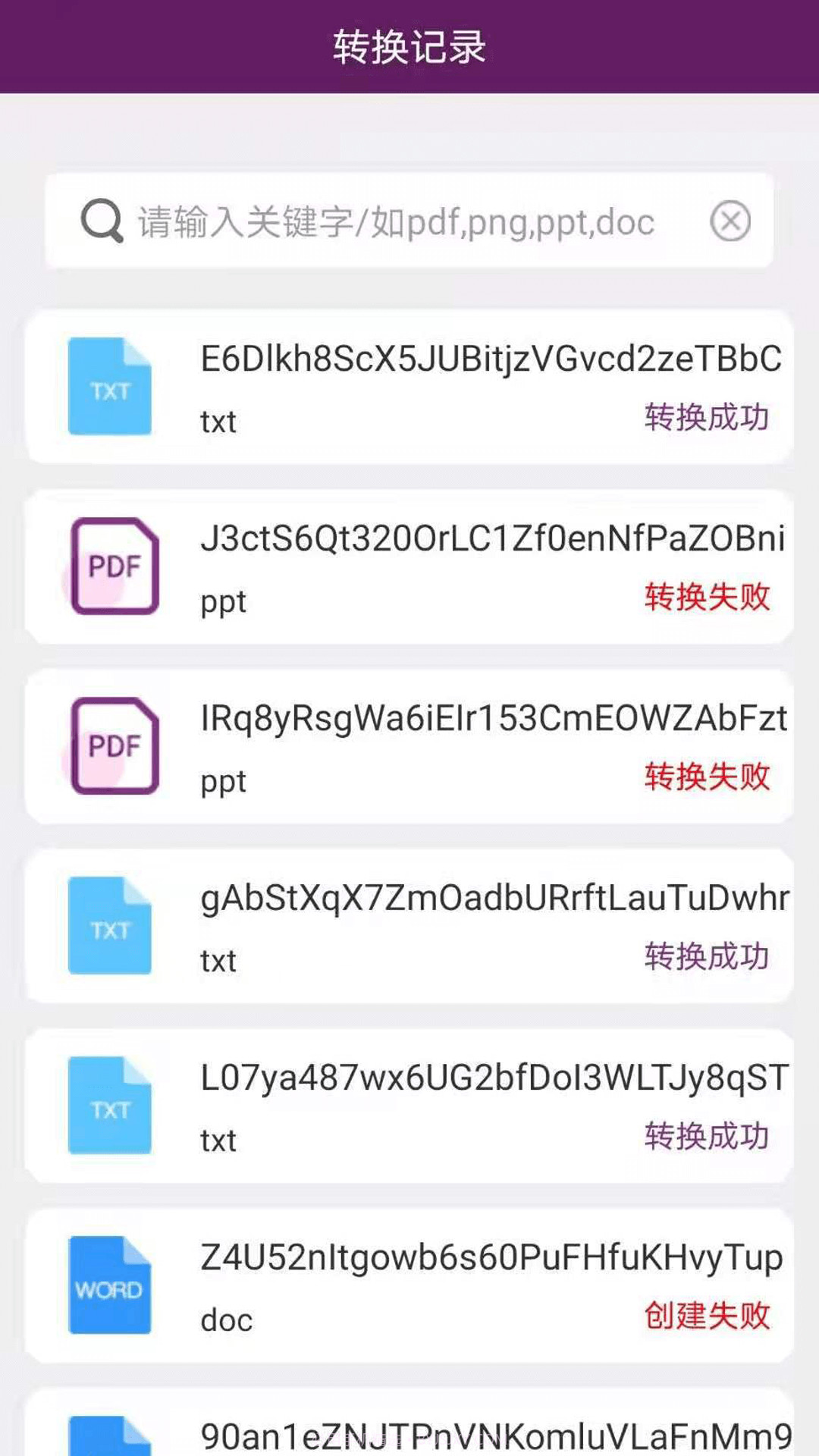
Task: Click the magnifier search icon
Action: tap(102, 221)
